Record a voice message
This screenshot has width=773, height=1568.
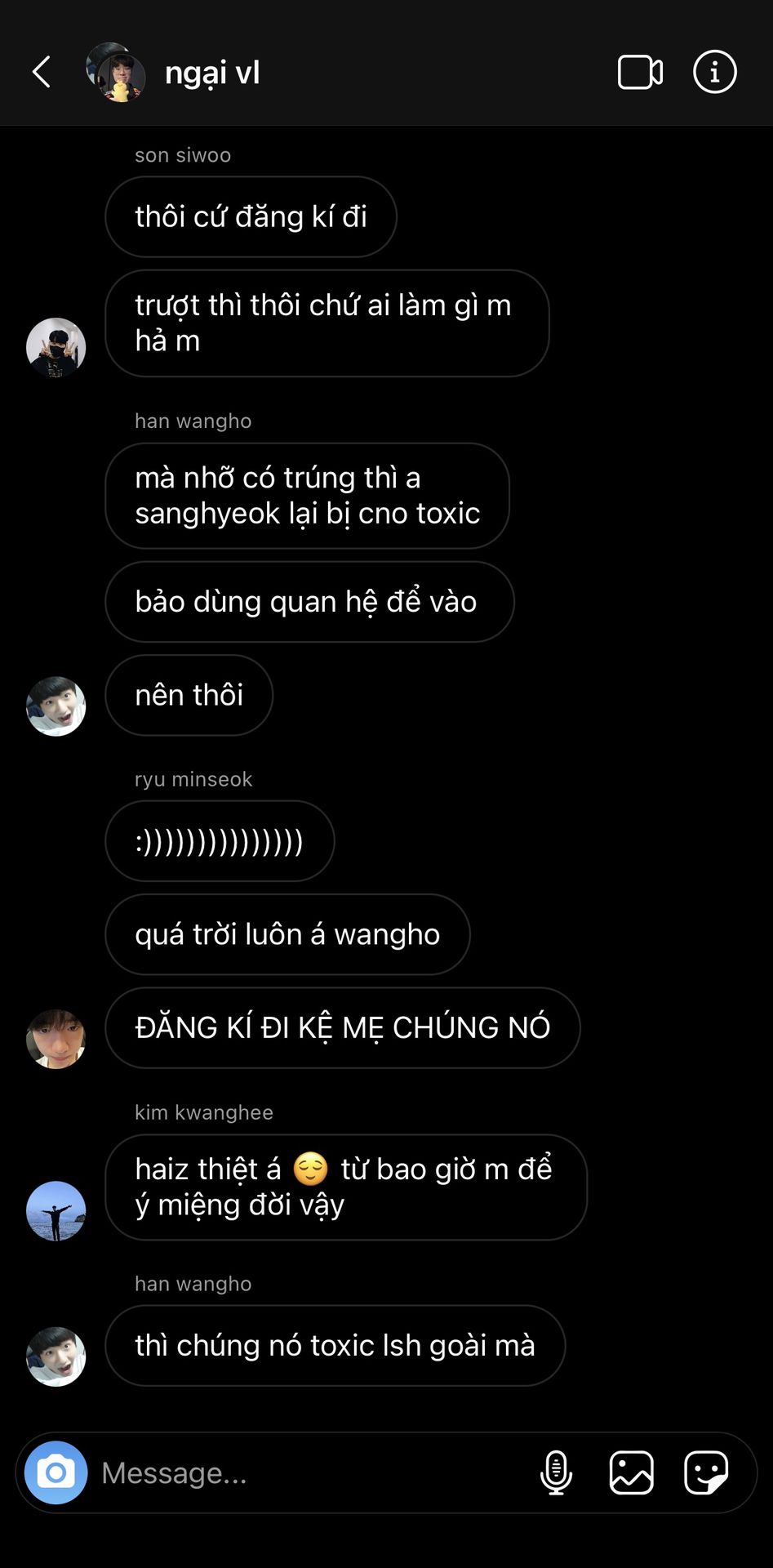click(x=556, y=1472)
